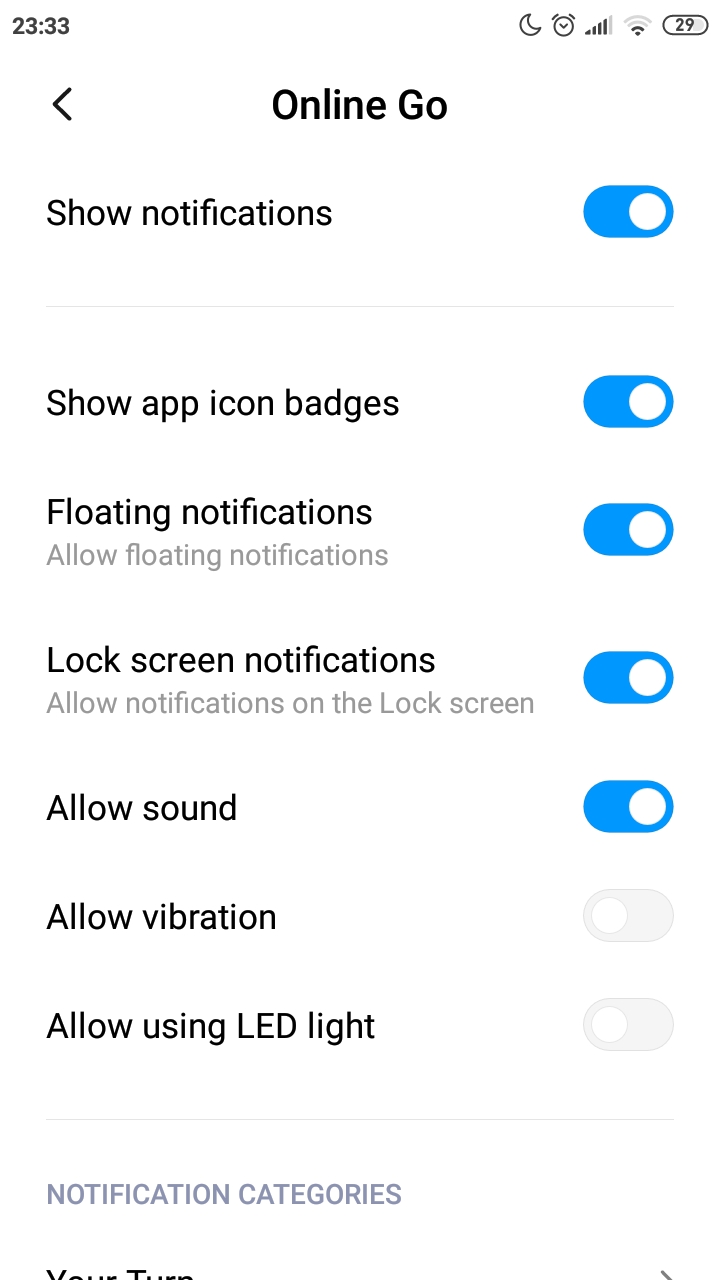This screenshot has width=720, height=1280.
Task: Turn on Allow using LED light
Action: (628, 1025)
